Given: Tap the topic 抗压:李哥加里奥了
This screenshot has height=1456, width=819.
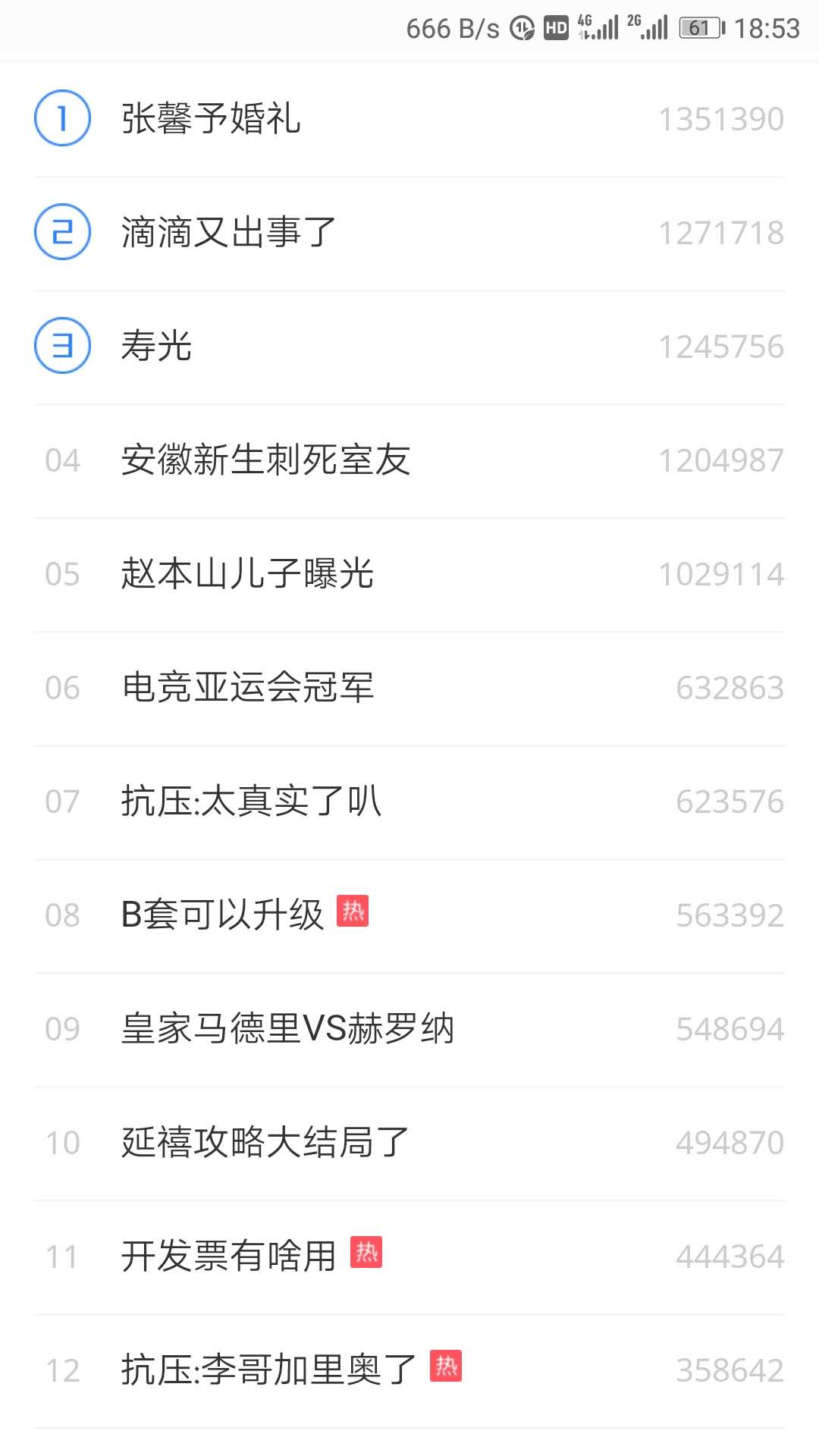Looking at the screenshot, I should tap(268, 1370).
